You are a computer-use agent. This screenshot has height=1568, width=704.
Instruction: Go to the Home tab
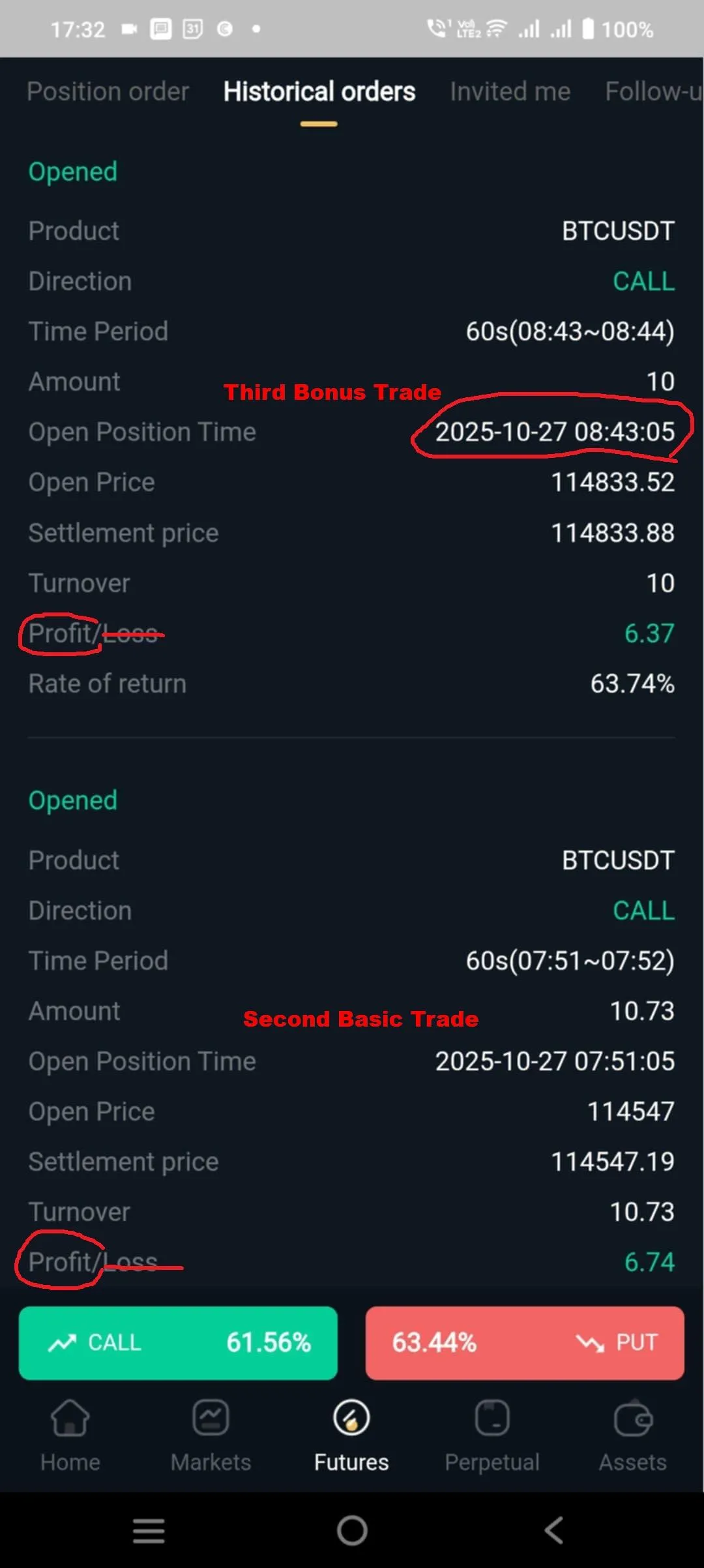[70, 1435]
